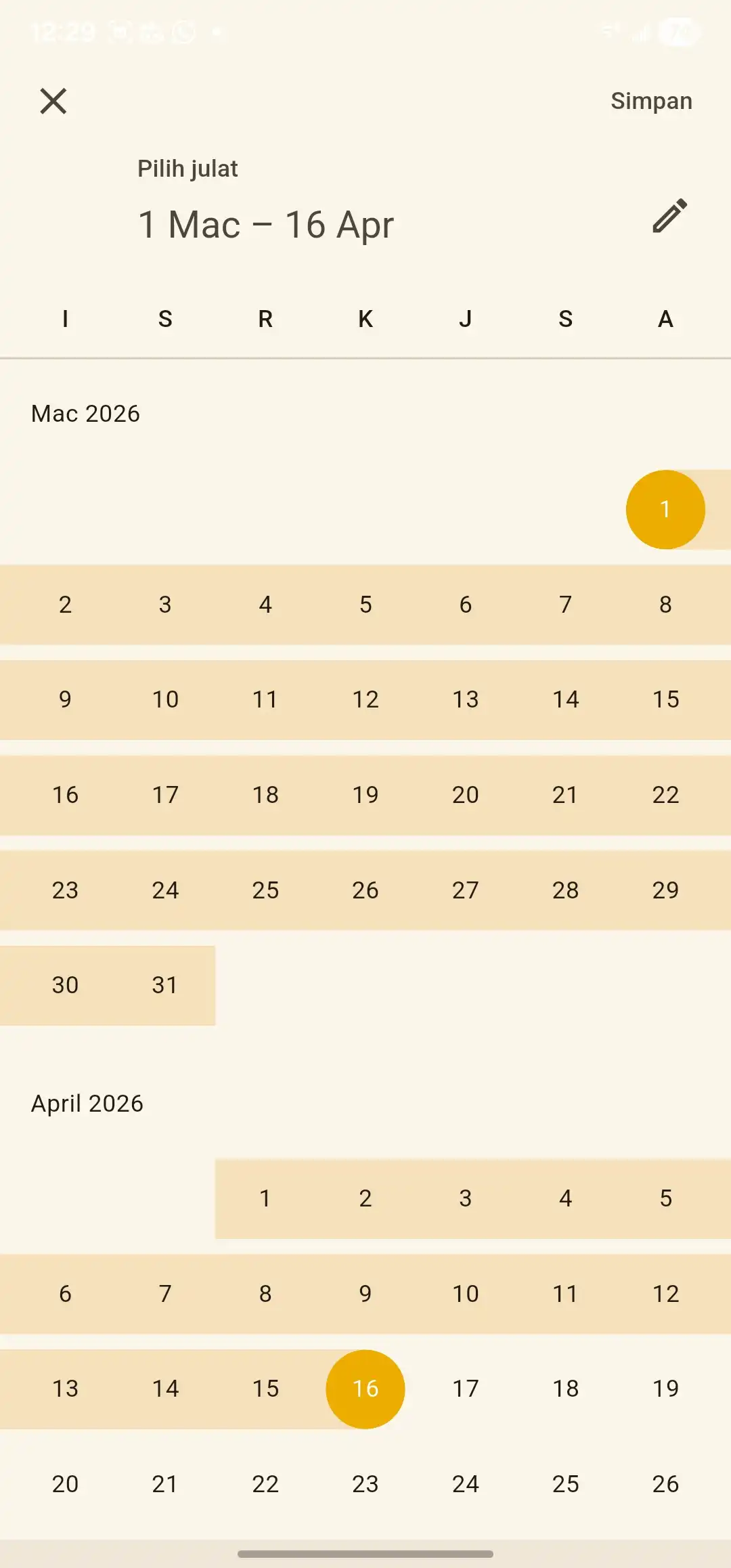Choose 19 April 2026
The image size is (731, 1568).
click(x=665, y=1389)
